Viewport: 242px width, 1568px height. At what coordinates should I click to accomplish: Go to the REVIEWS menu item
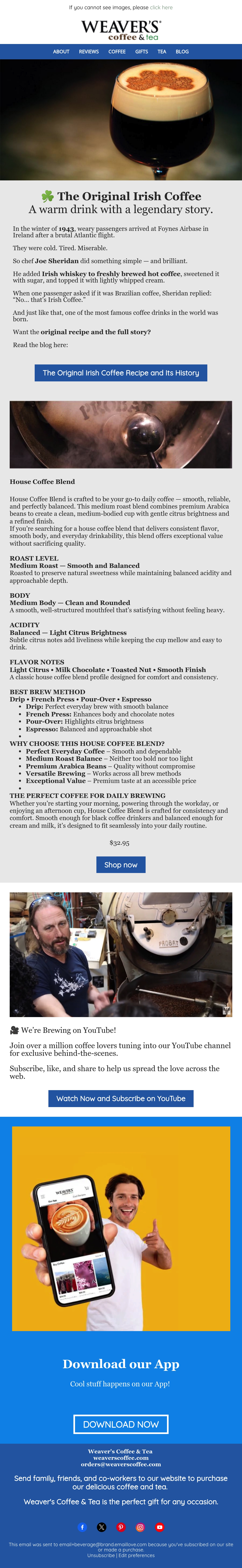pos(89,52)
